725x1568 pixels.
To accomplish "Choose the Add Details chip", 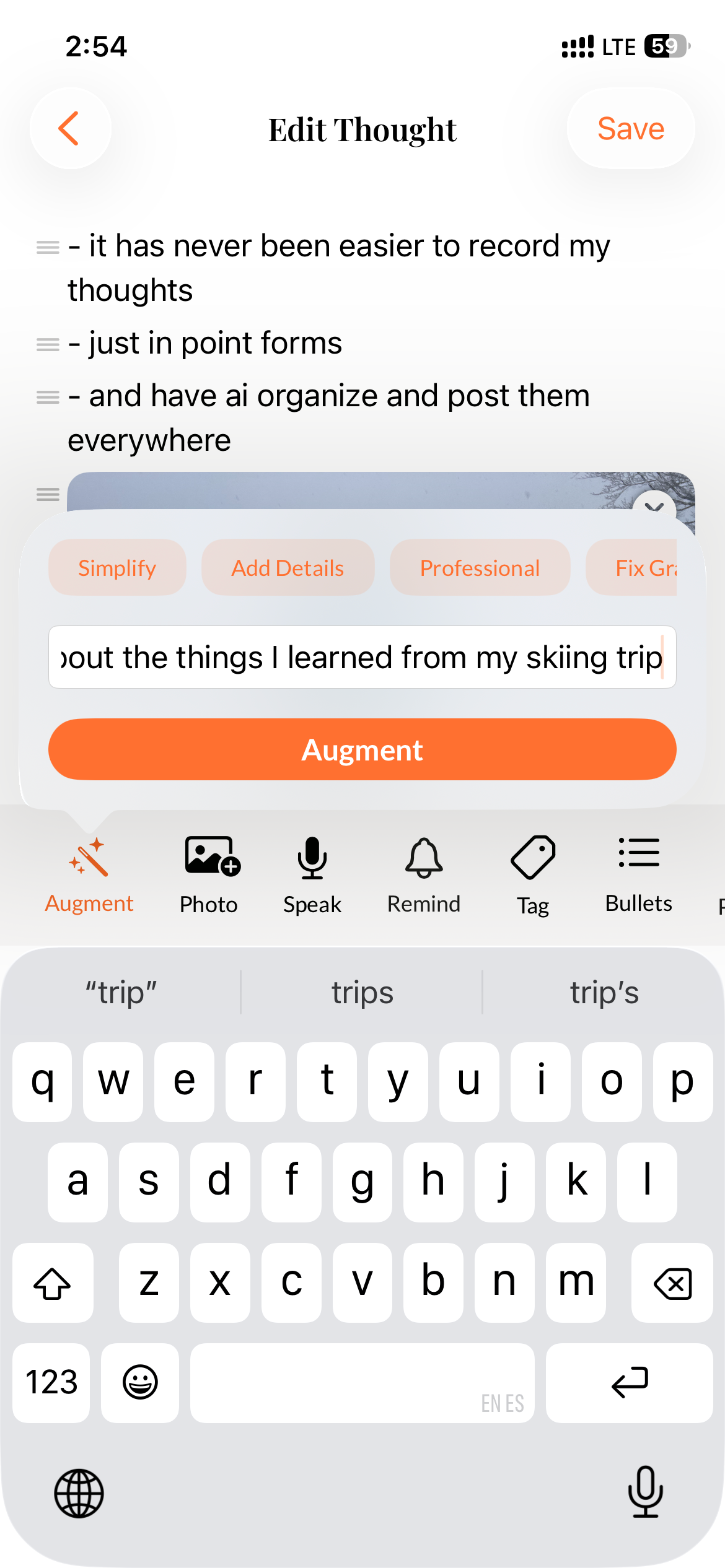I will pyautogui.click(x=288, y=568).
